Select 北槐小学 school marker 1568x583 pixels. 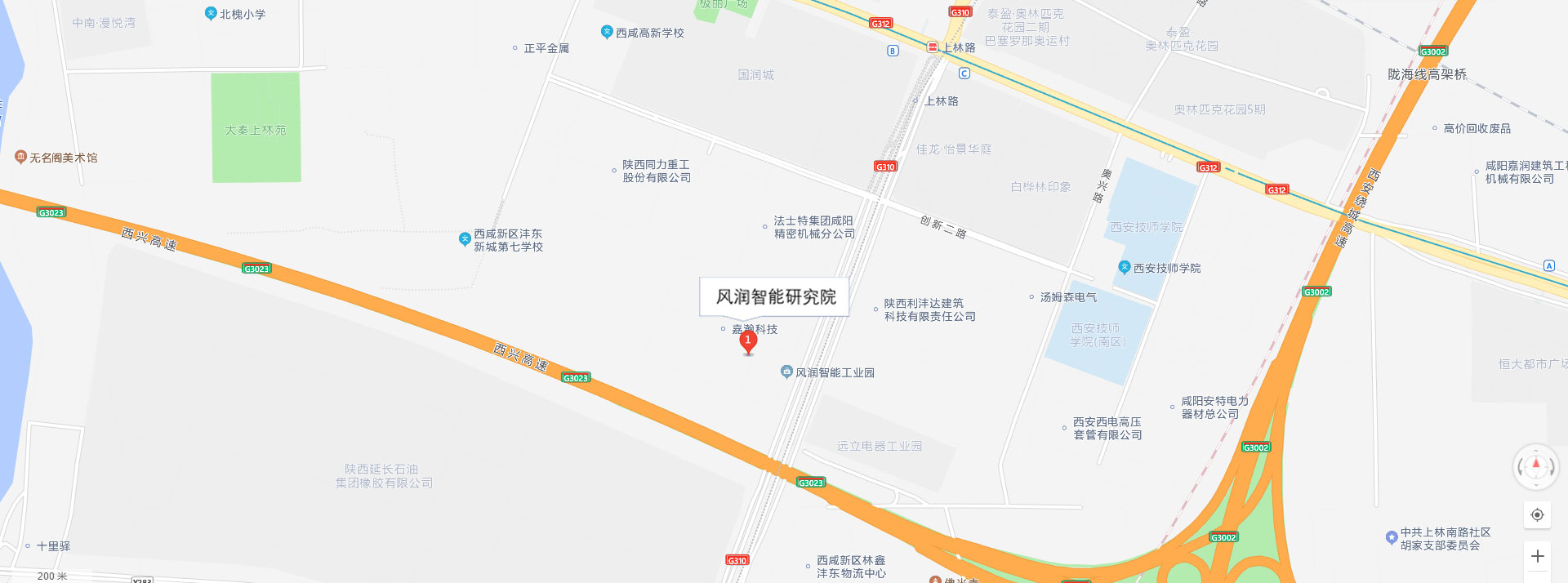[x=211, y=14]
